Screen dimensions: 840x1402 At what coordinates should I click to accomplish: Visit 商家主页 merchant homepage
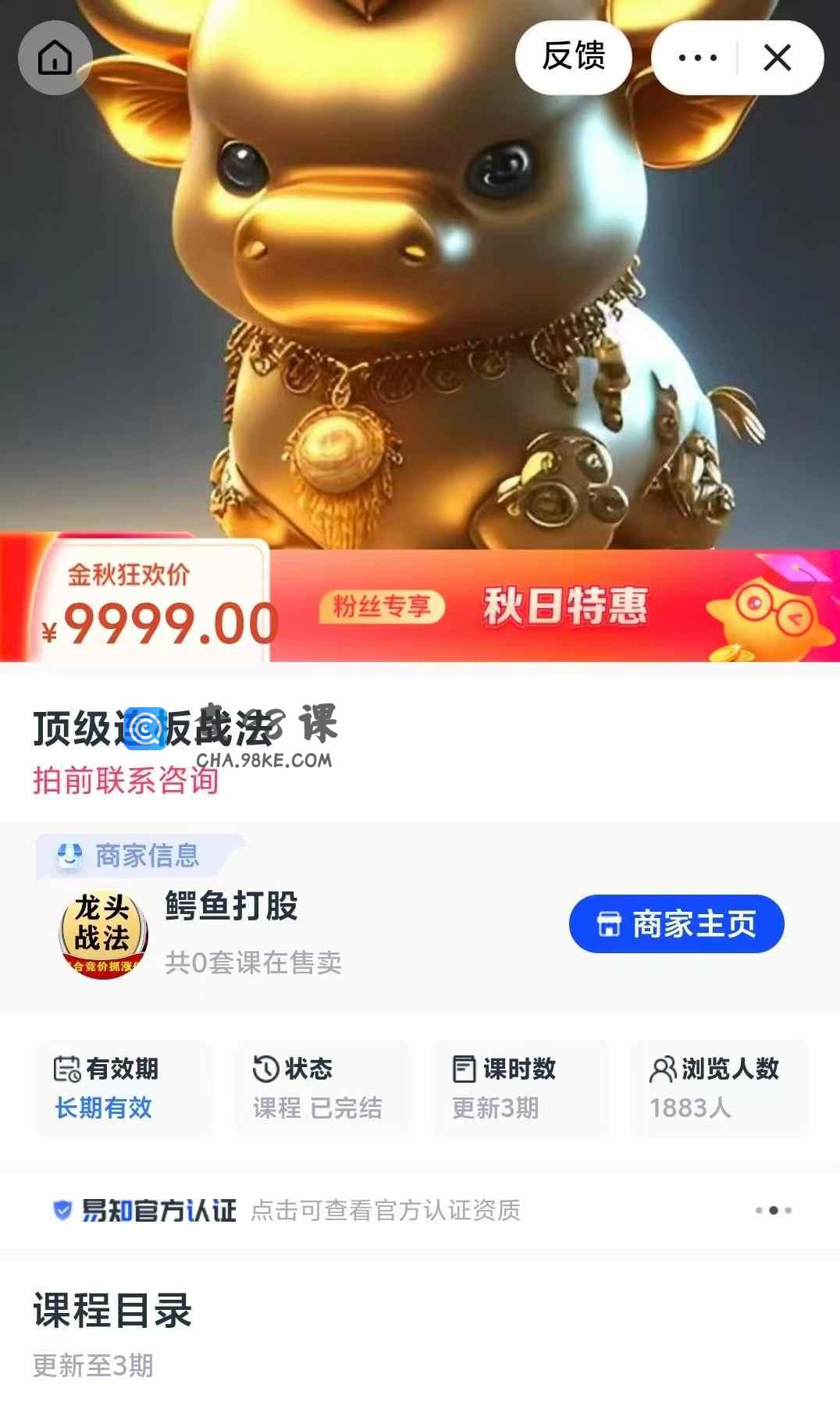coord(676,924)
